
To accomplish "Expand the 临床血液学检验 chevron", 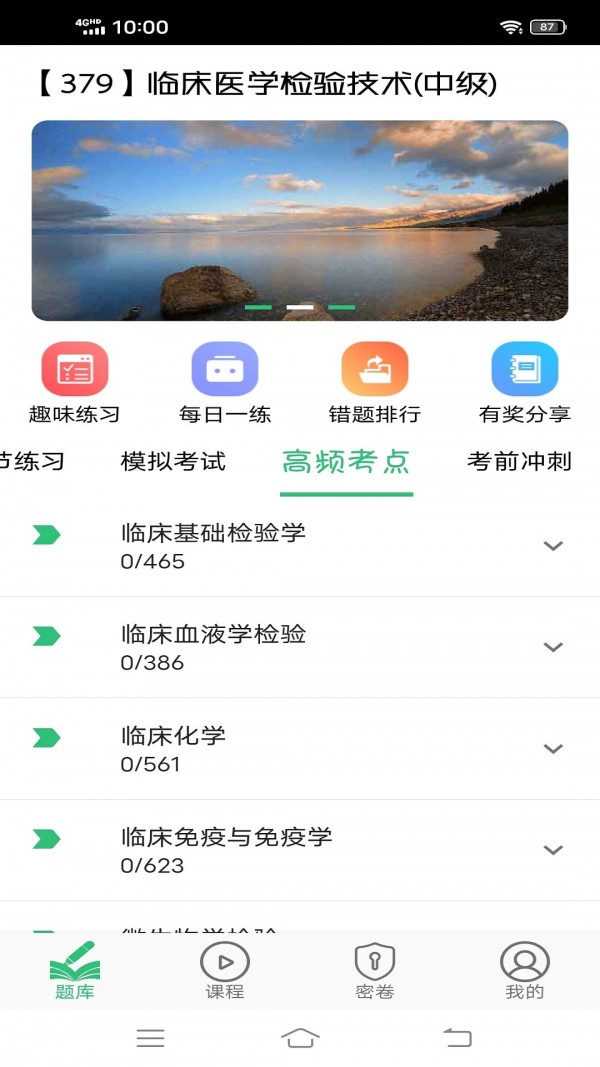I will click(x=553, y=647).
